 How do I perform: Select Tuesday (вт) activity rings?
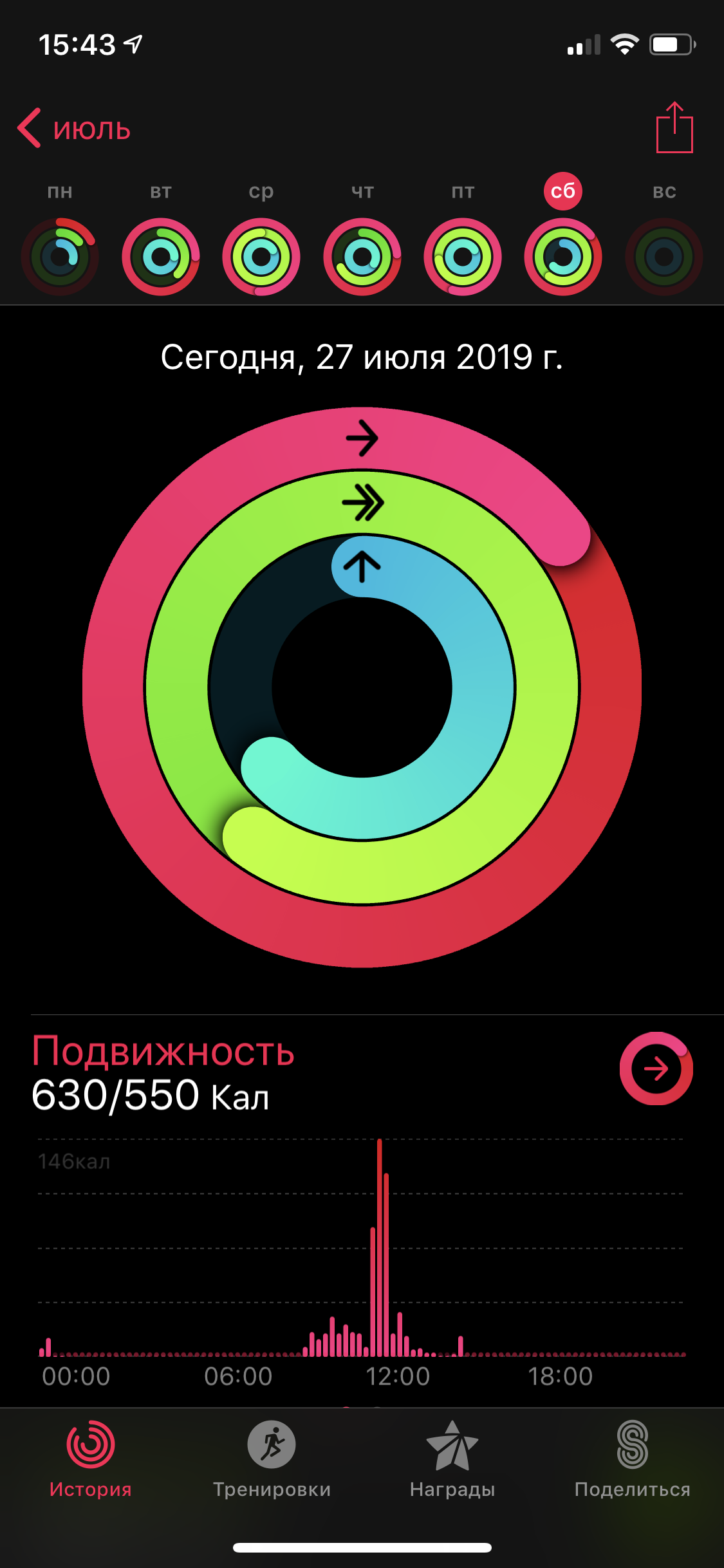[161, 256]
